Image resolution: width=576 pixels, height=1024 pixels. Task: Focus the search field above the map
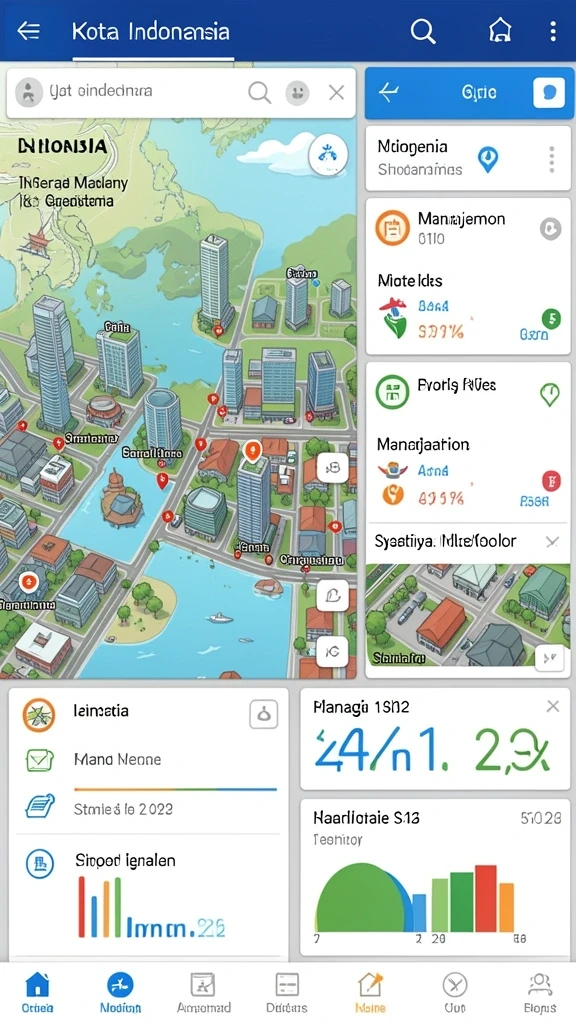[x=181, y=93]
